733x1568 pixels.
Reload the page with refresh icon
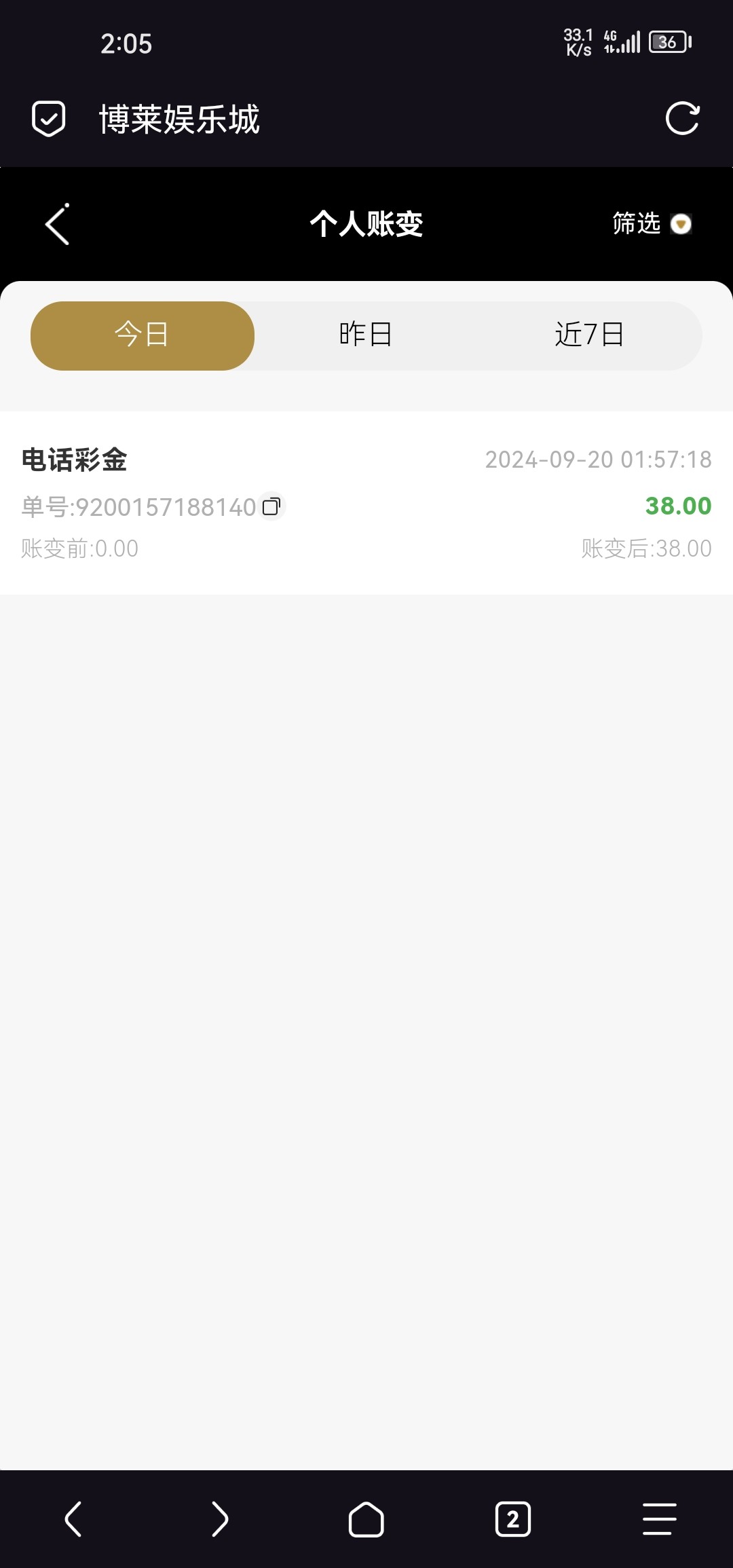[682, 119]
